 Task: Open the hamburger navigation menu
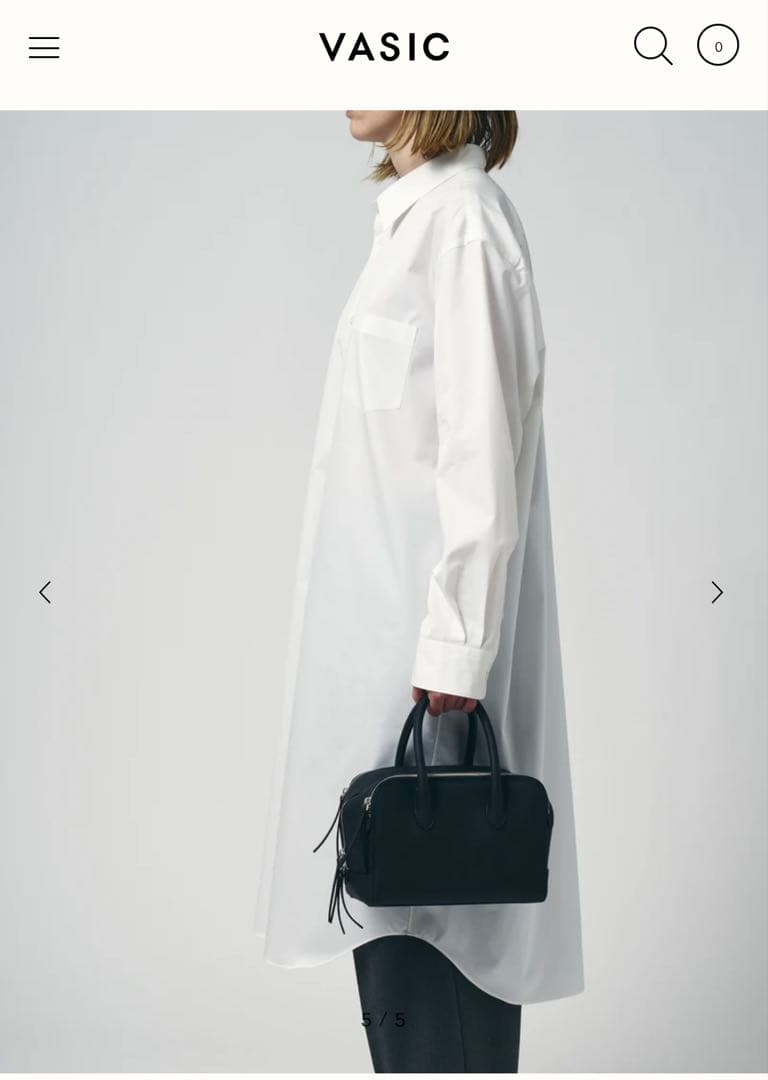pyautogui.click(x=44, y=47)
